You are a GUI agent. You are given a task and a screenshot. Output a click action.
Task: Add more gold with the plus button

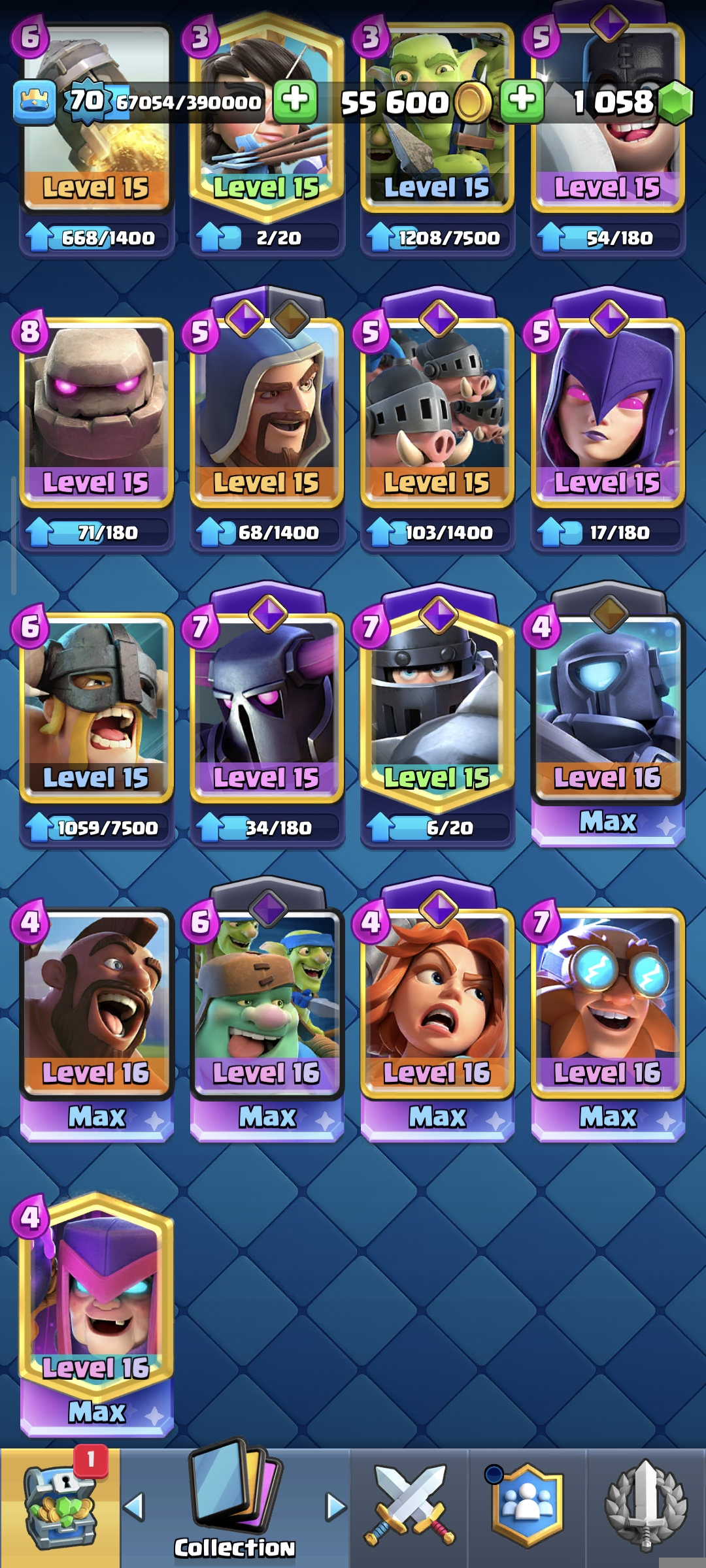(x=522, y=101)
